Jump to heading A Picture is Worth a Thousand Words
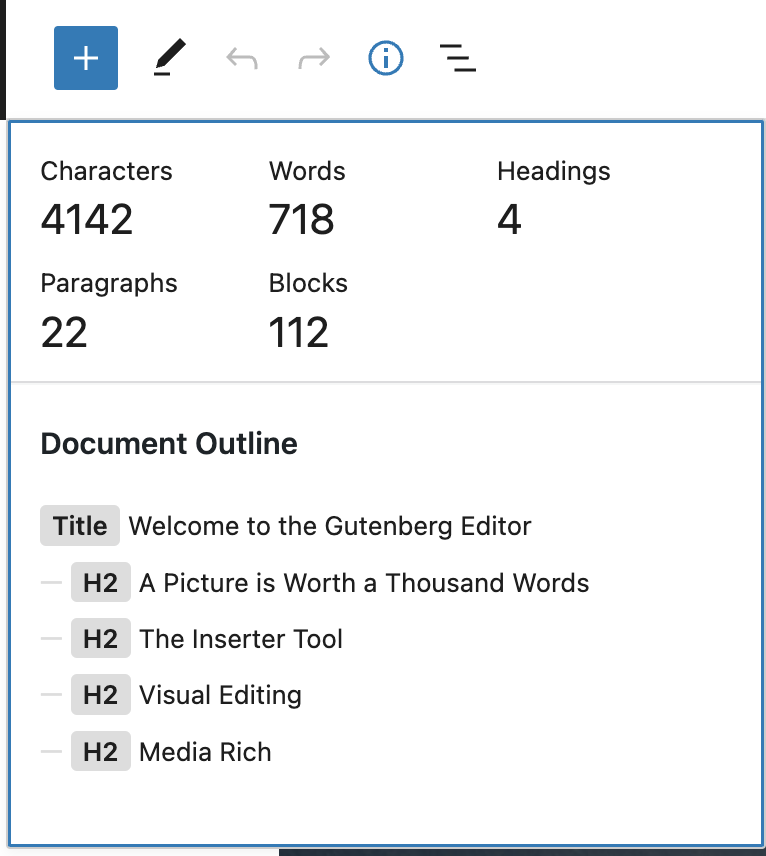The height and width of the screenshot is (856, 766). [364, 583]
